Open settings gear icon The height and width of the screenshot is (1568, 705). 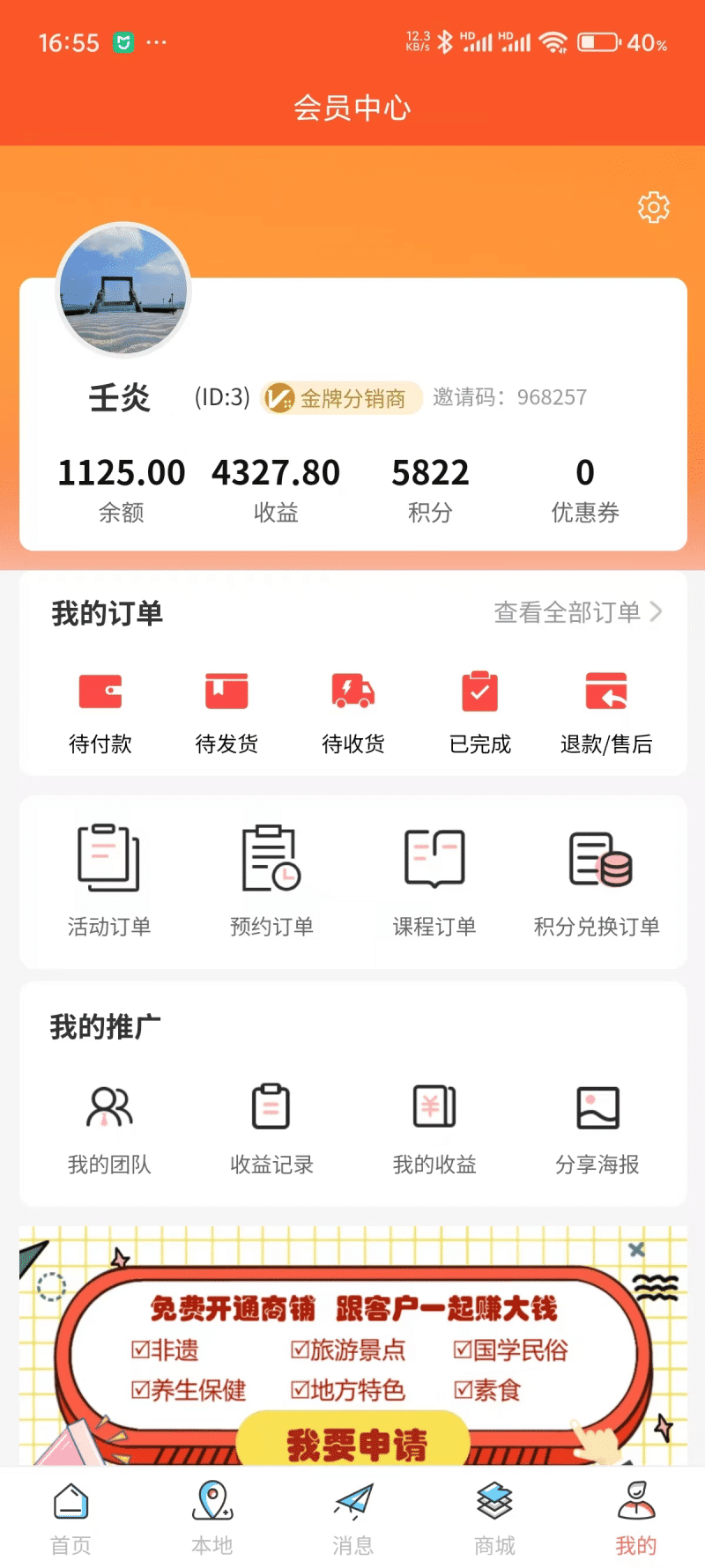point(653,207)
